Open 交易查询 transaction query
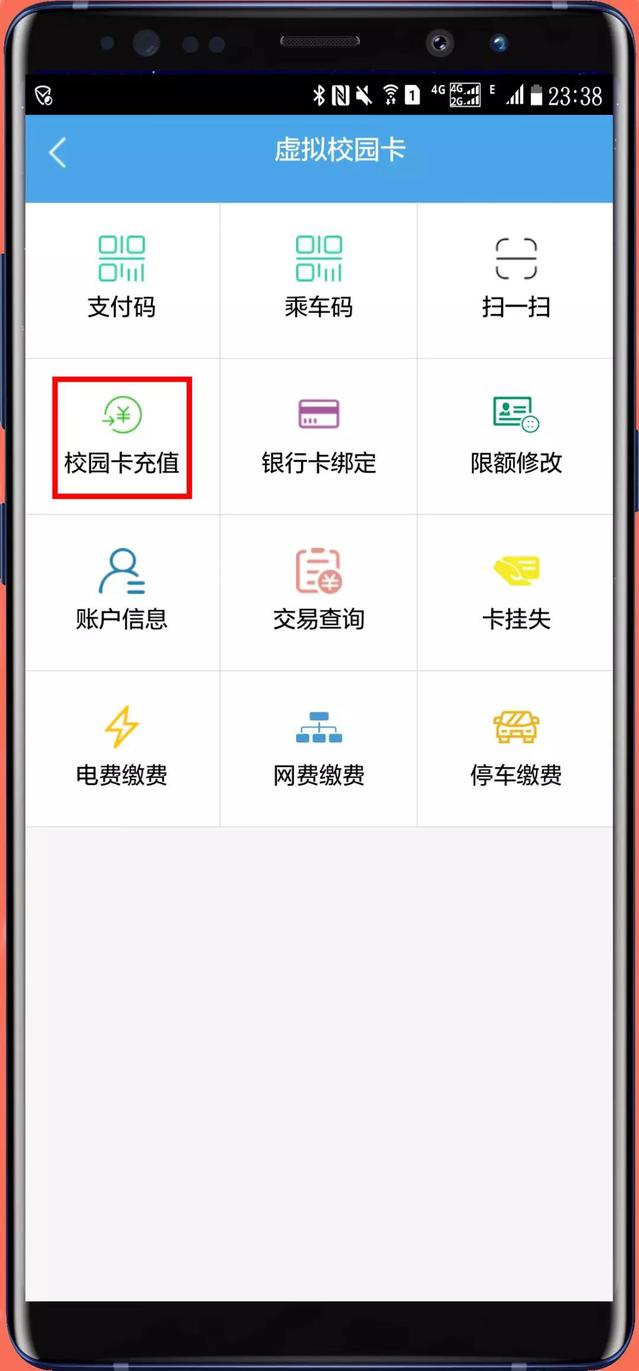Image resolution: width=639 pixels, height=1371 pixels. coord(319,592)
